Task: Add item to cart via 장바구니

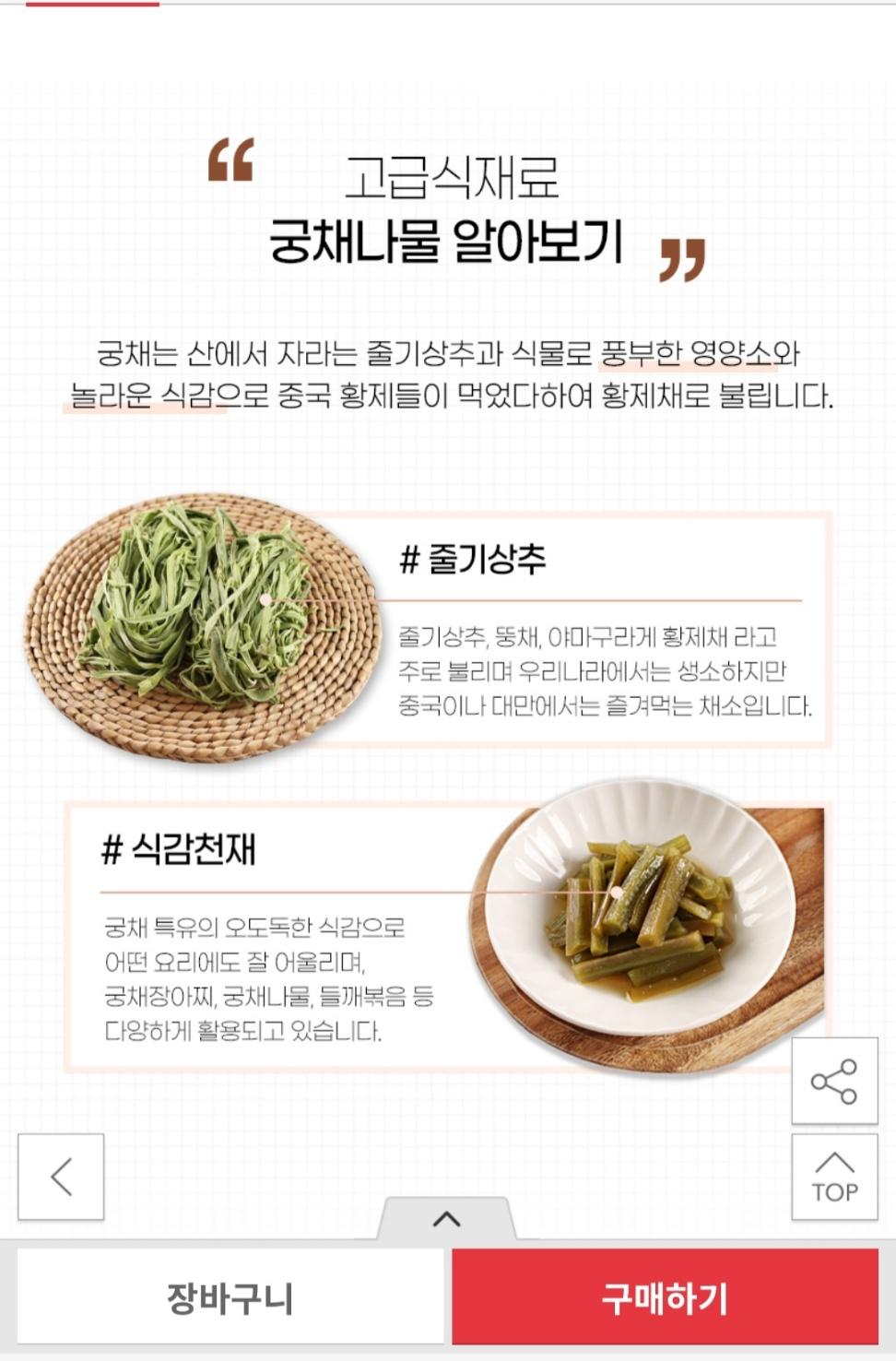Action: pyautogui.click(x=230, y=1297)
